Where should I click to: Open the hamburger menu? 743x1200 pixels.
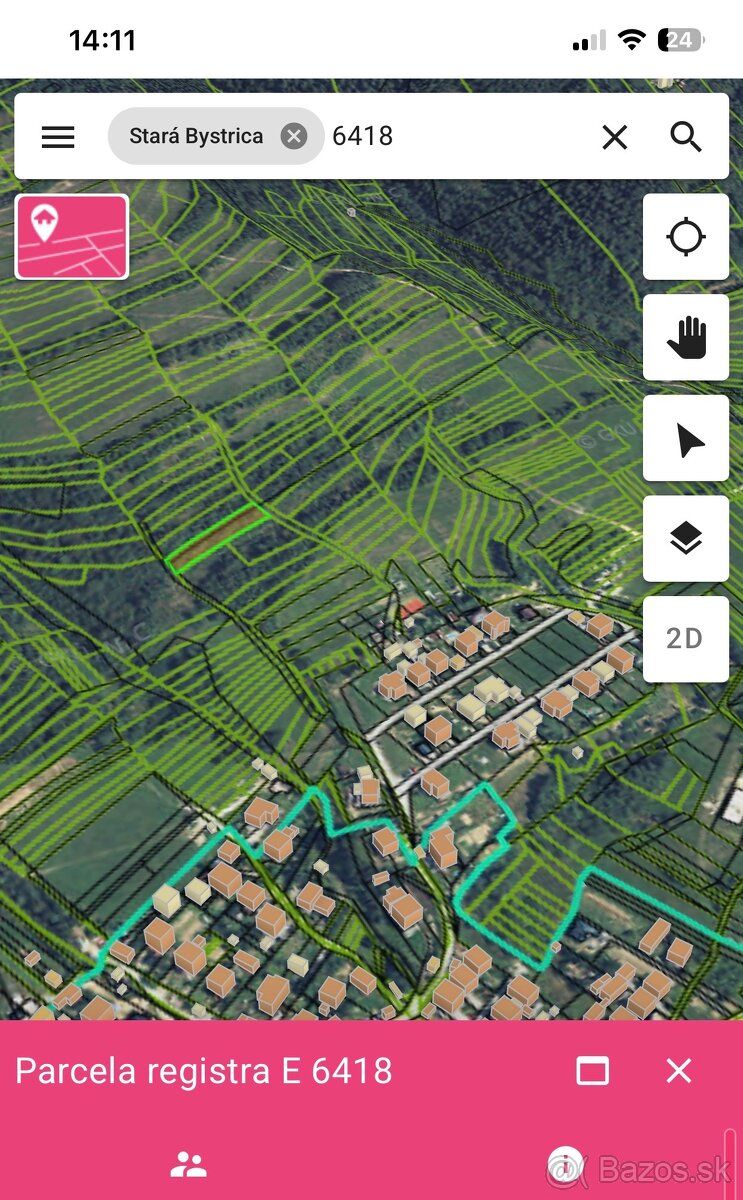pos(58,137)
